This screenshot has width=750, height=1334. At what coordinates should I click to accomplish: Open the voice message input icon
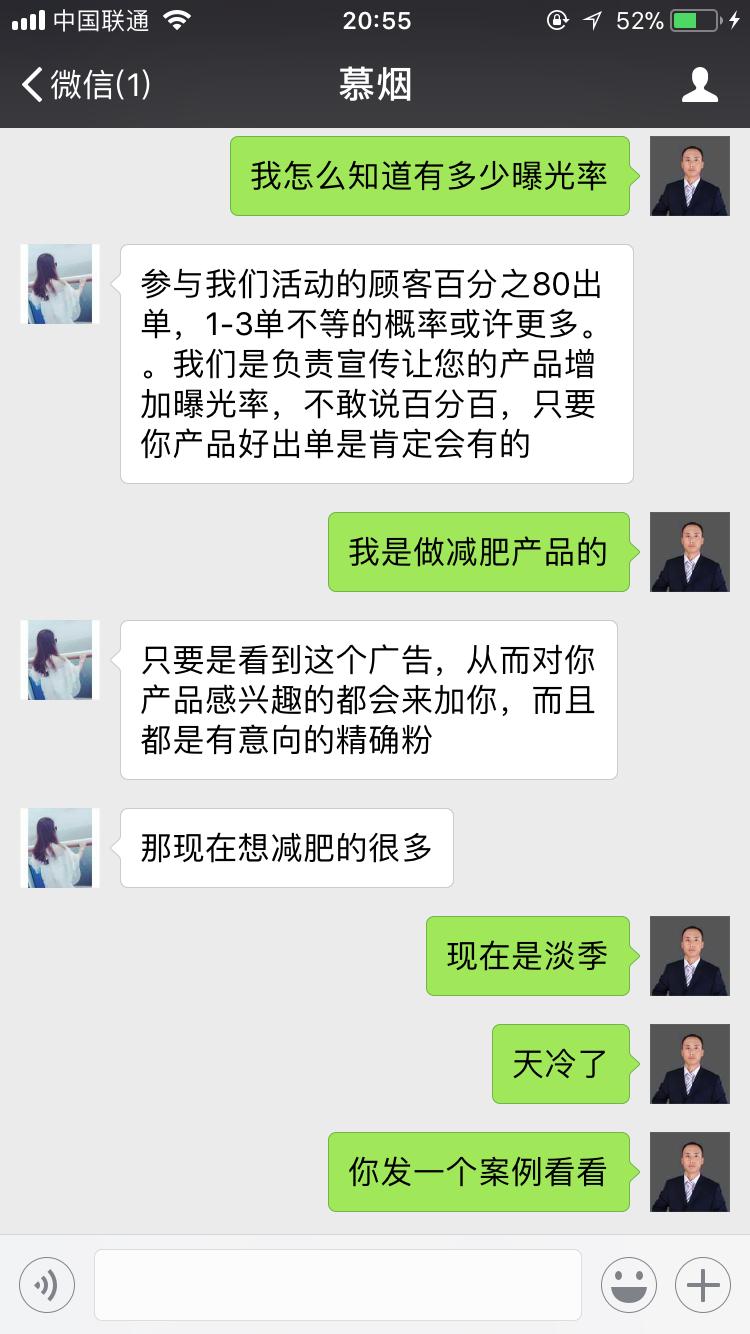pos(47,1284)
